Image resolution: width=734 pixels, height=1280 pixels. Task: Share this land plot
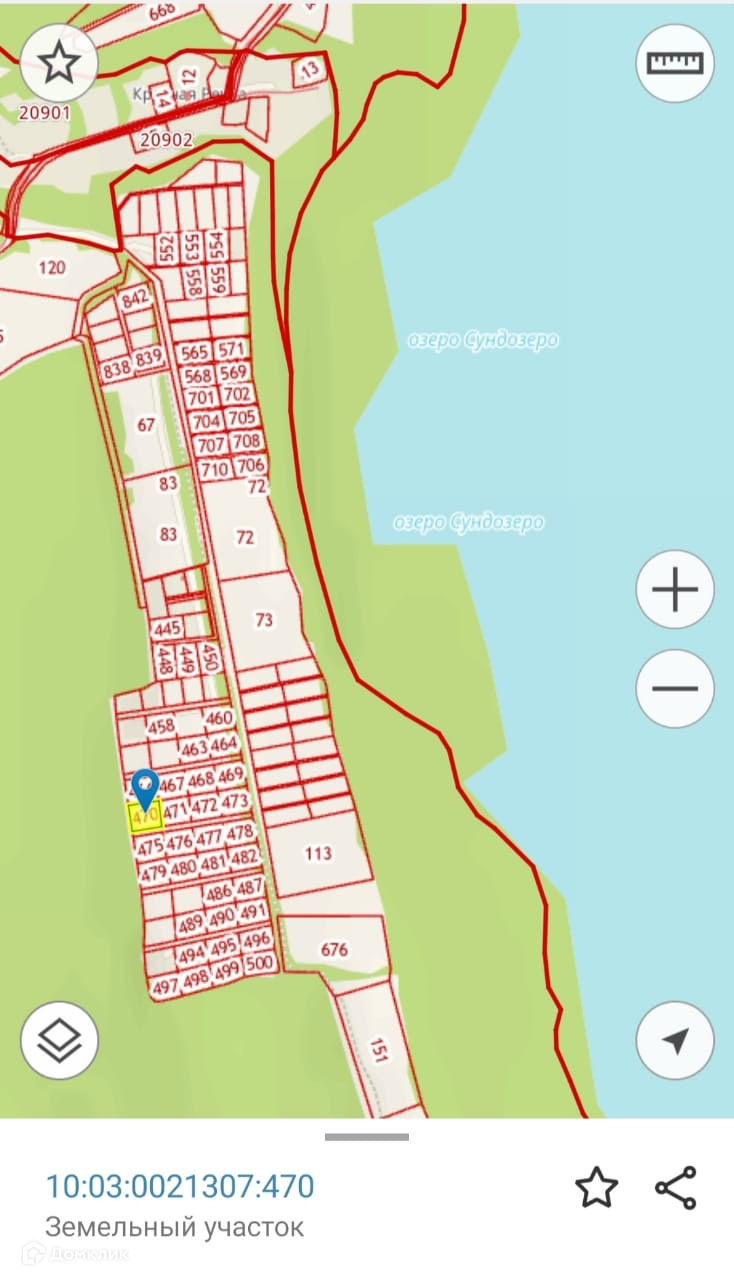coord(675,1188)
